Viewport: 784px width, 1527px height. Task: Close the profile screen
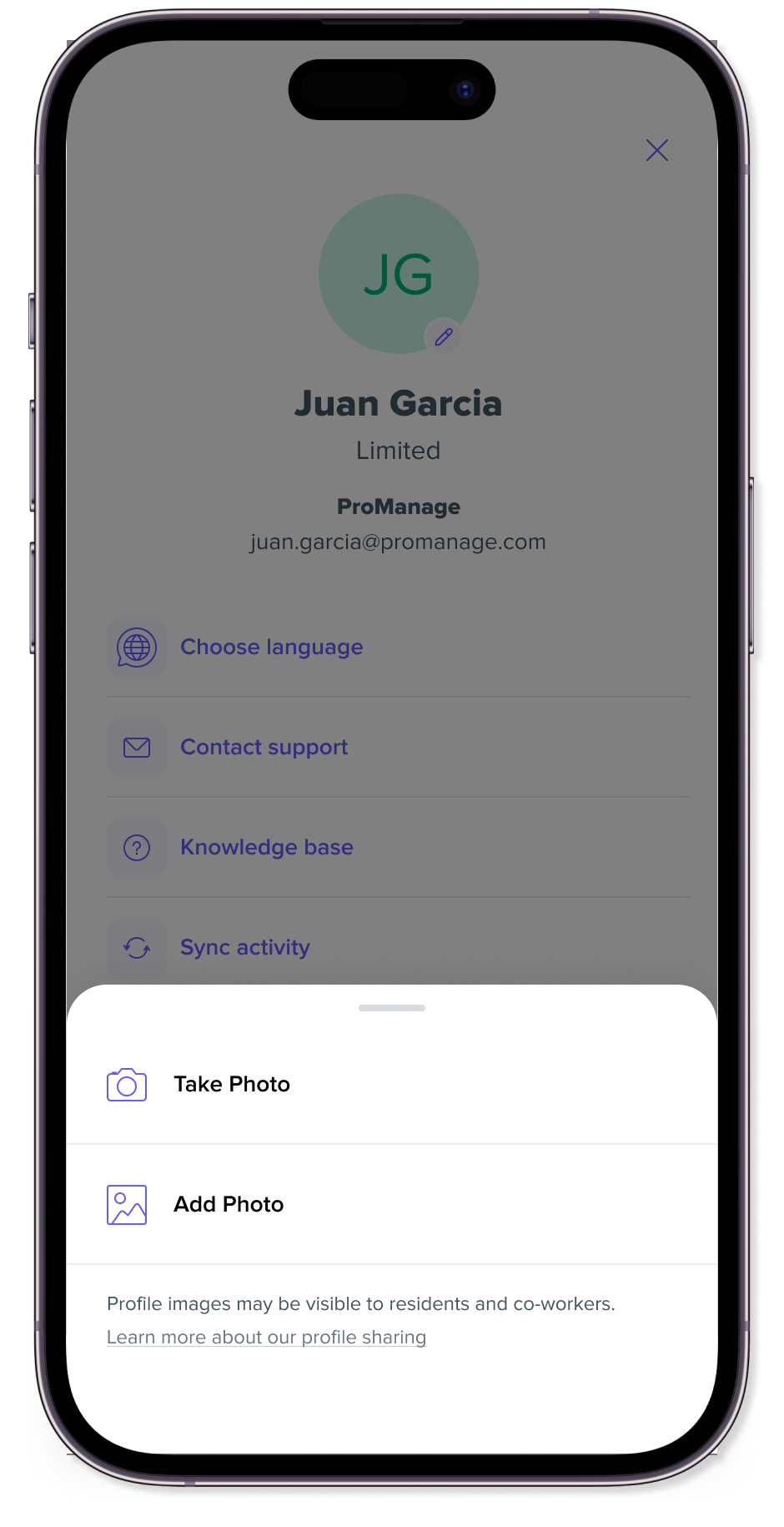click(657, 150)
